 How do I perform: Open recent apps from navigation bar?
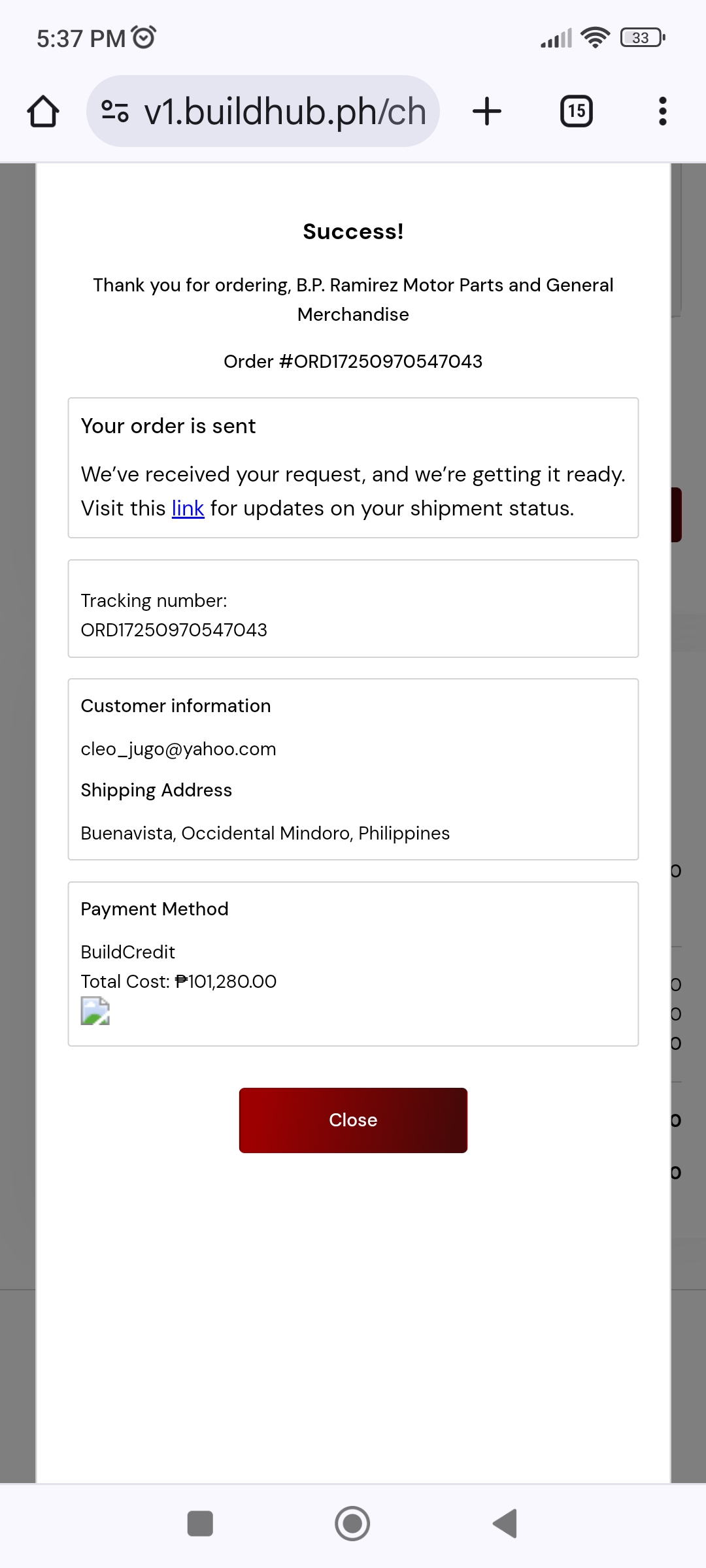click(200, 1524)
